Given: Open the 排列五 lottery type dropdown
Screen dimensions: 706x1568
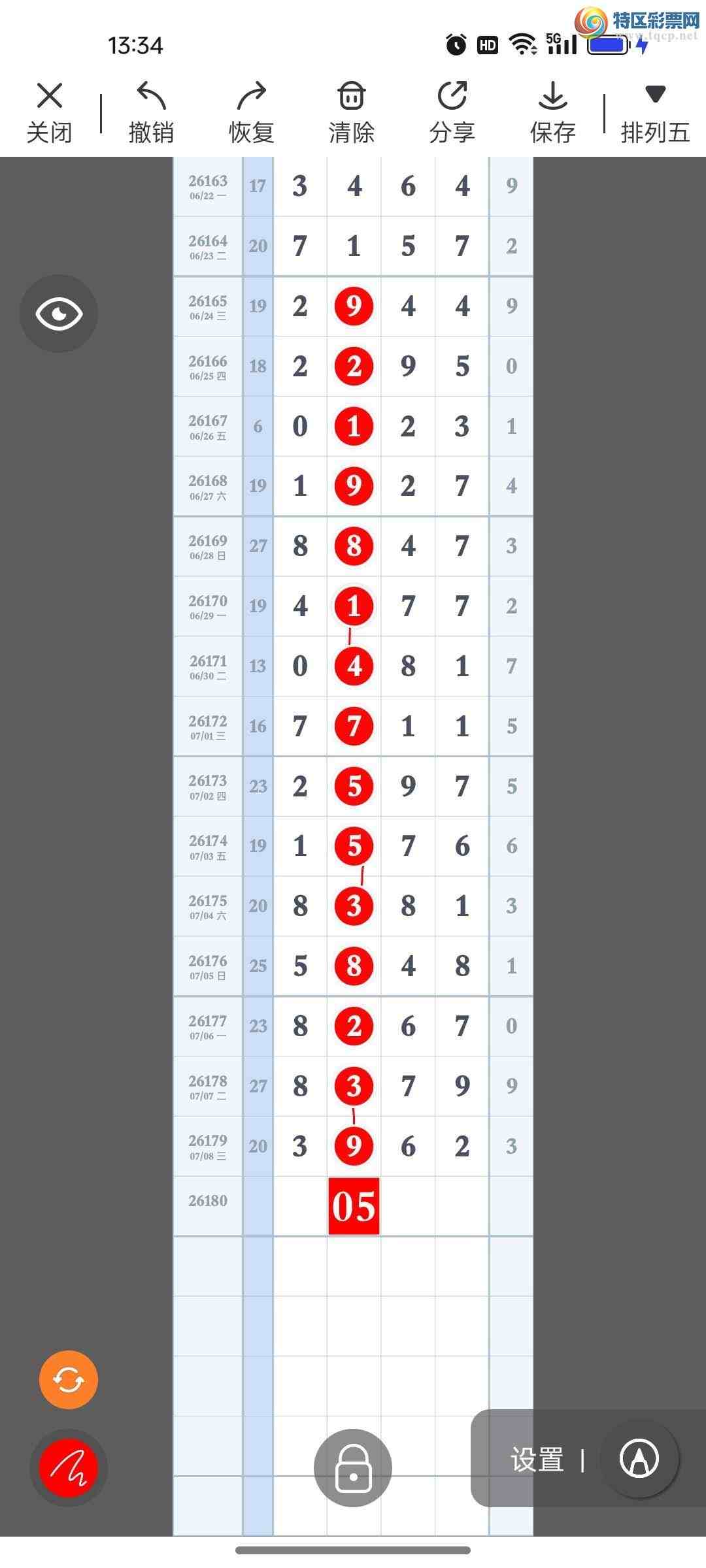Looking at the screenshot, I should [x=655, y=112].
